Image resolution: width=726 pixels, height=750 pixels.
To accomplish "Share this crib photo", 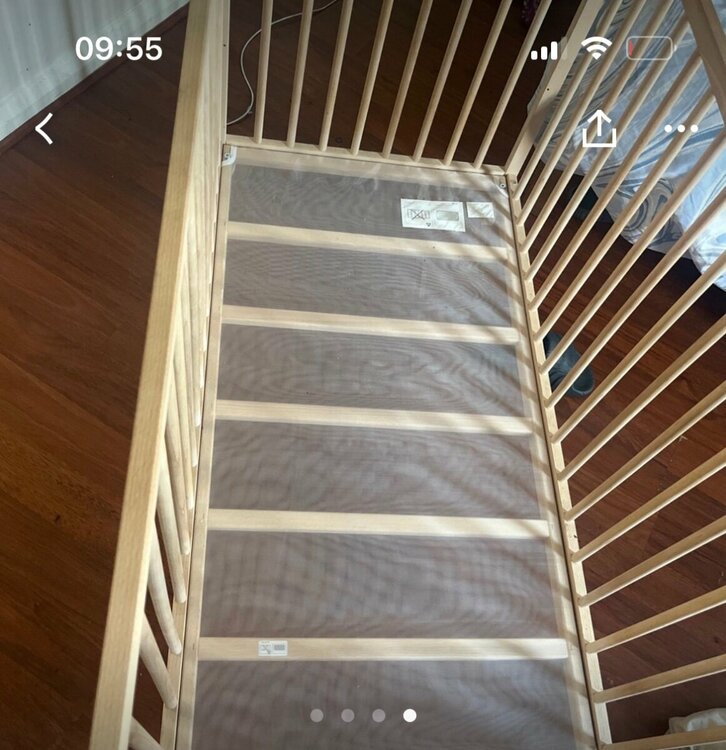I will click(x=599, y=129).
